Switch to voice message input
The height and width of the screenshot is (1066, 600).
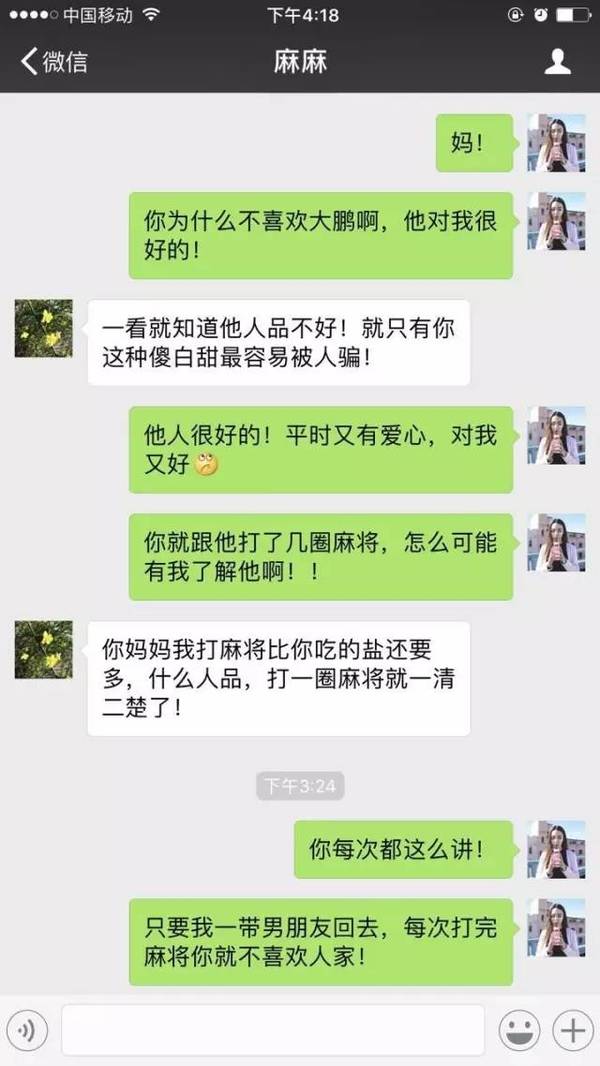tap(28, 1030)
